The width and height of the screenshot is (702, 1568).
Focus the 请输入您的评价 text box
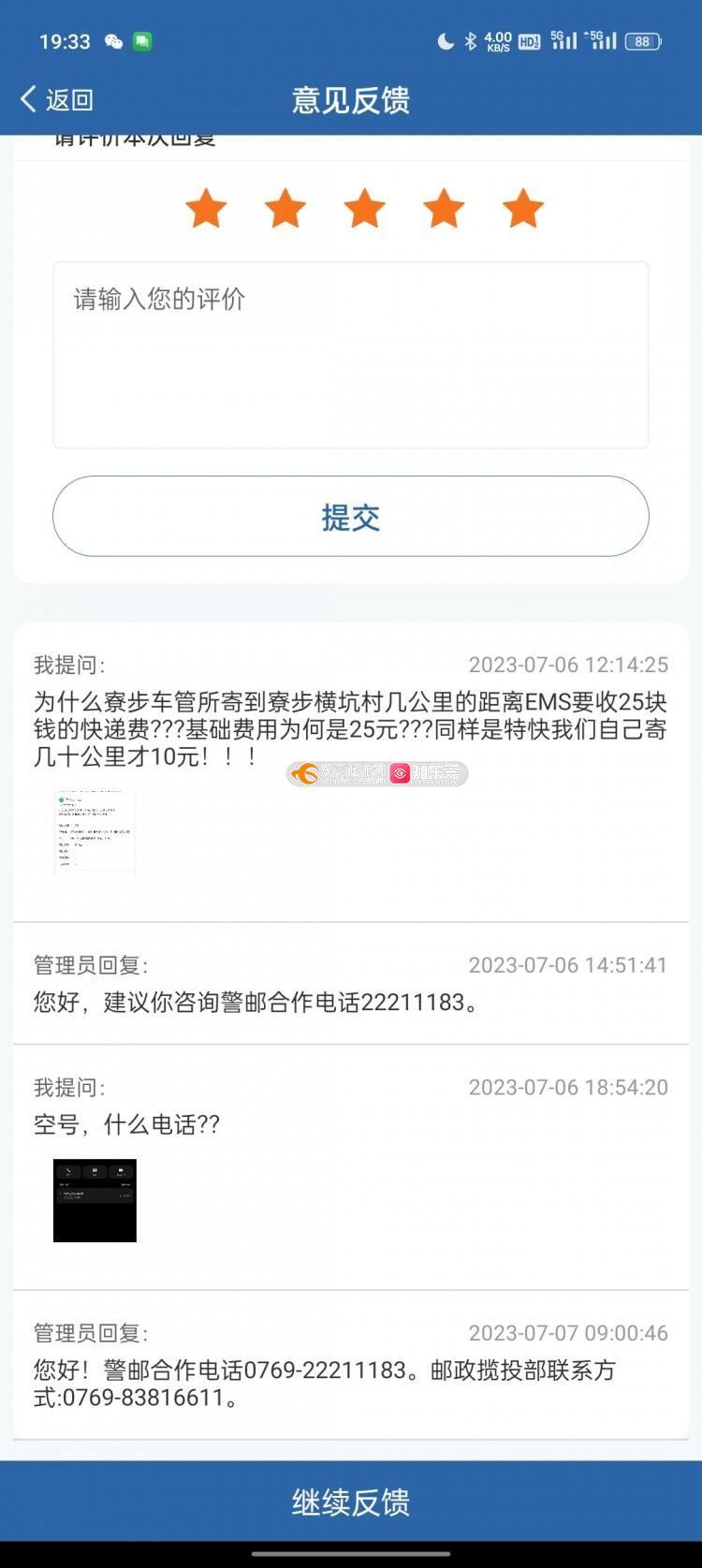click(x=351, y=355)
